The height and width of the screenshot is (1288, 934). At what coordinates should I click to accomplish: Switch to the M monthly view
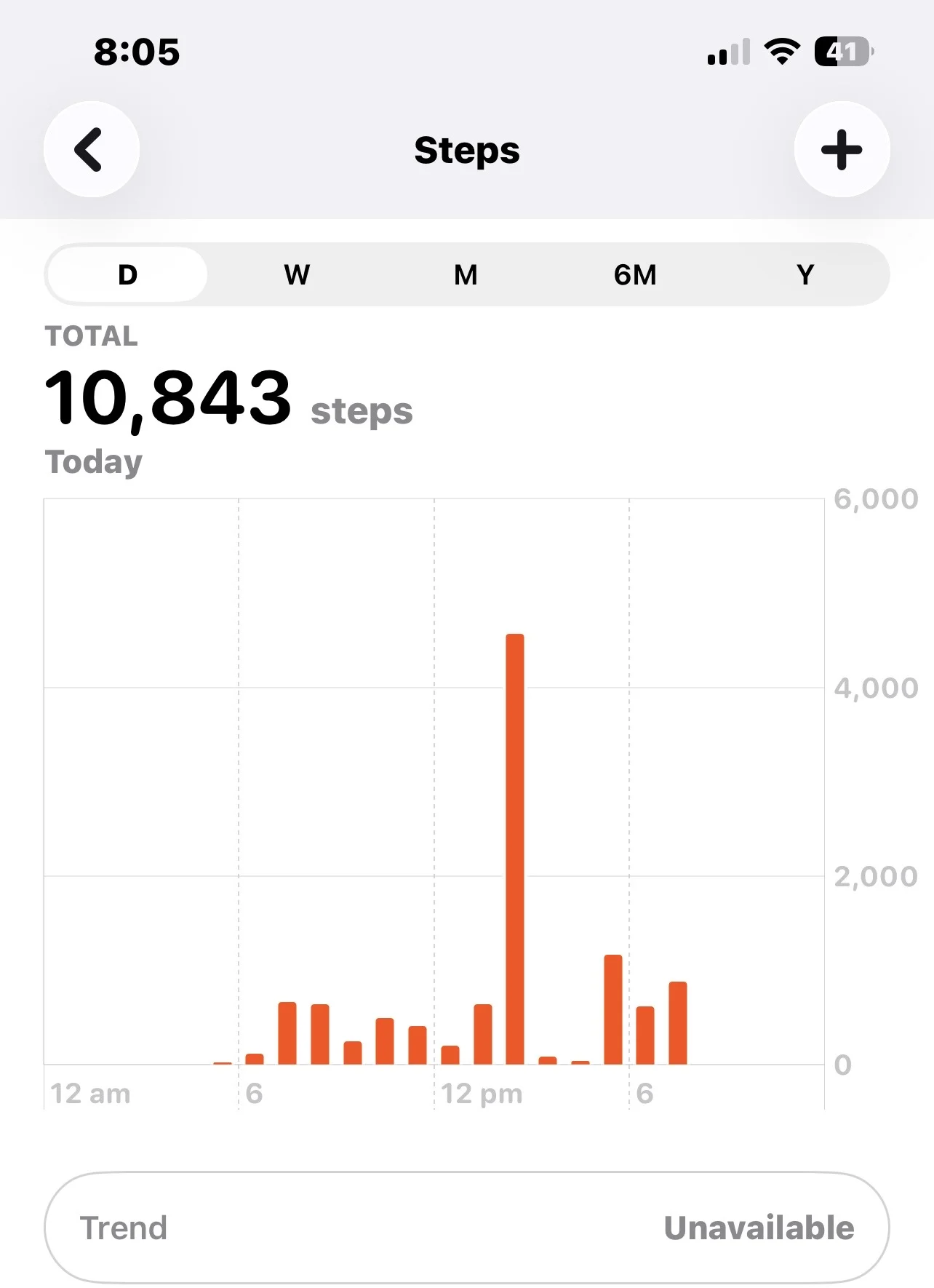pyautogui.click(x=466, y=275)
